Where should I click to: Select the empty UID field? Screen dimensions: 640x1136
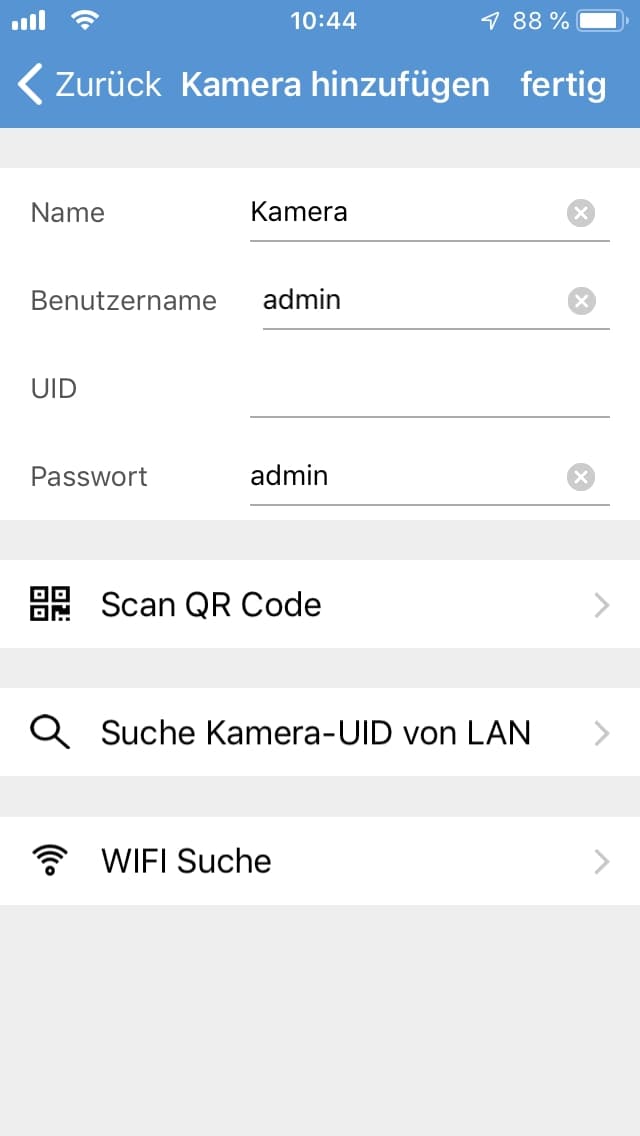pyautogui.click(x=430, y=390)
